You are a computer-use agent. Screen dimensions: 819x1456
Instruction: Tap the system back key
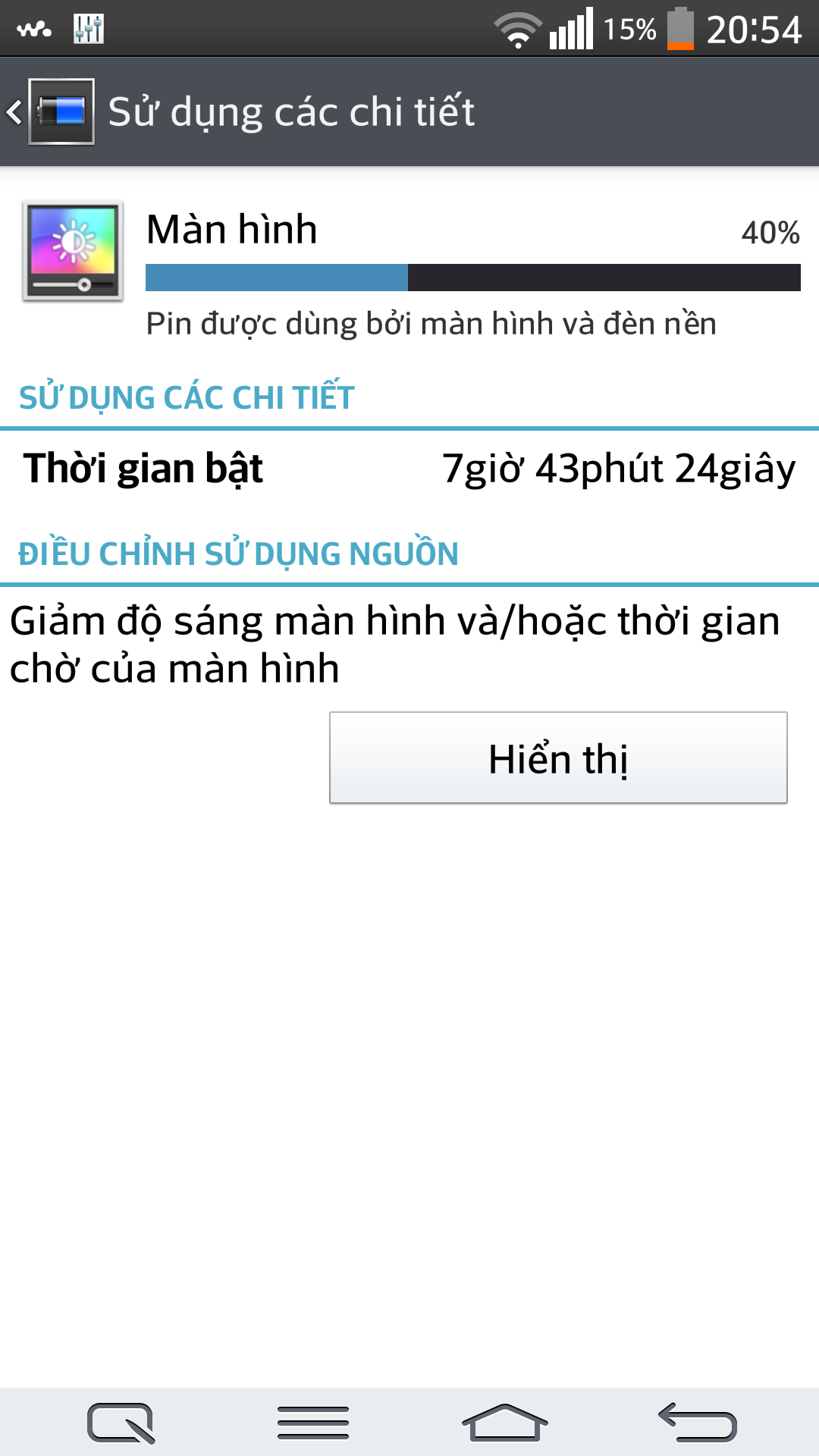[698, 1423]
